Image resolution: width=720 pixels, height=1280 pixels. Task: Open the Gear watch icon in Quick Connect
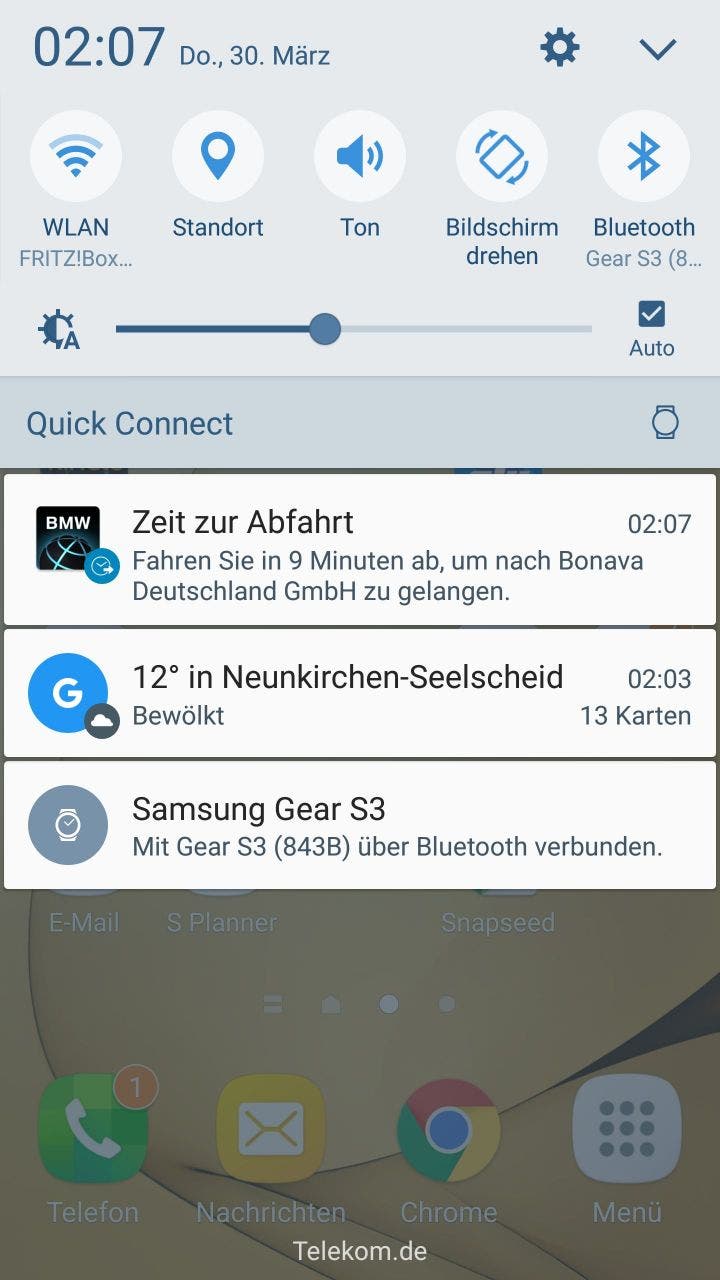pos(665,423)
